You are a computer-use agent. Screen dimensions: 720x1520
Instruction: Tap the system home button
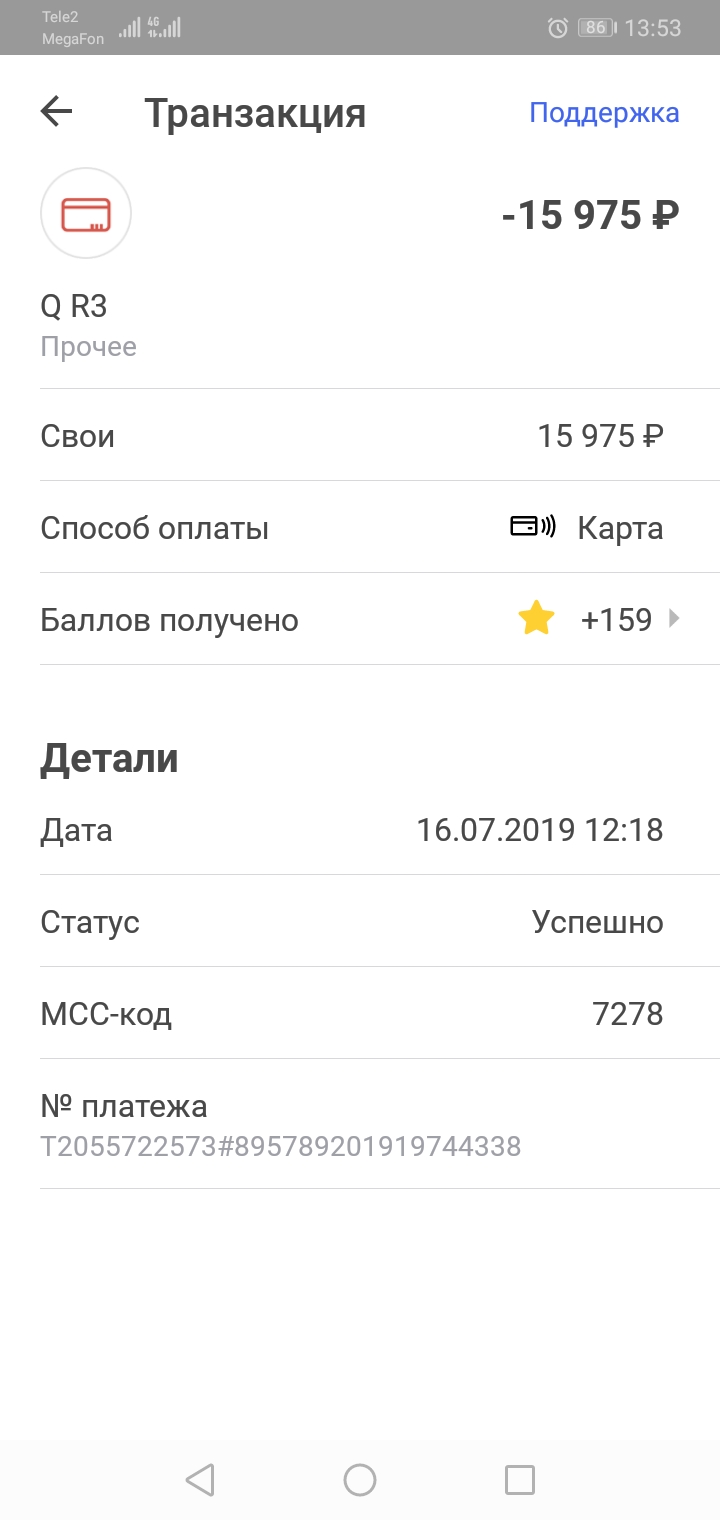point(360,1479)
